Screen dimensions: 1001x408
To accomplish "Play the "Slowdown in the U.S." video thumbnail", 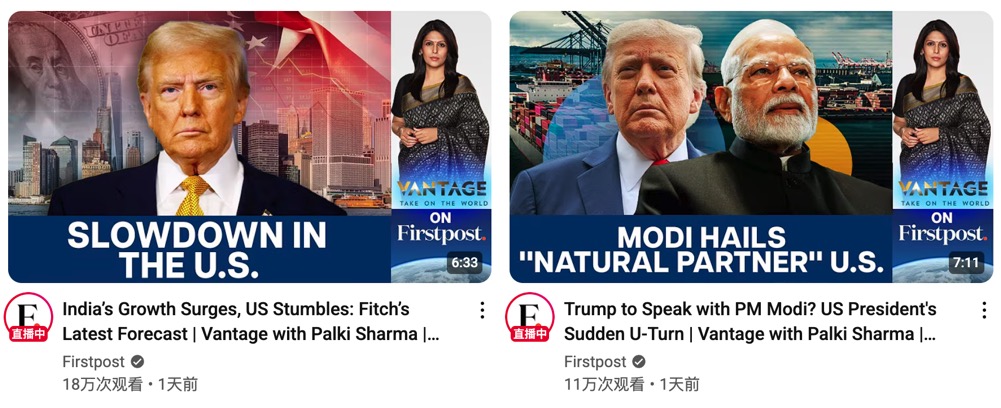I will click(249, 147).
